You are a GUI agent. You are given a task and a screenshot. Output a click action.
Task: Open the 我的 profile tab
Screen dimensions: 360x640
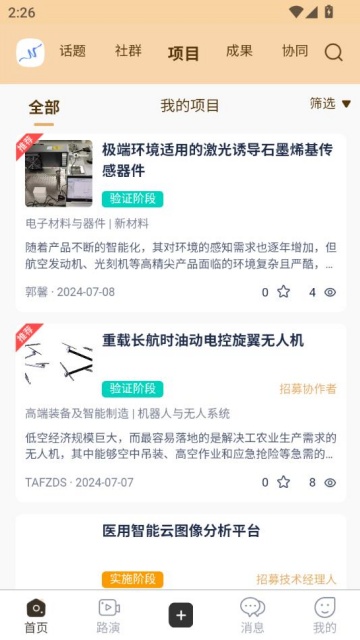325,616
